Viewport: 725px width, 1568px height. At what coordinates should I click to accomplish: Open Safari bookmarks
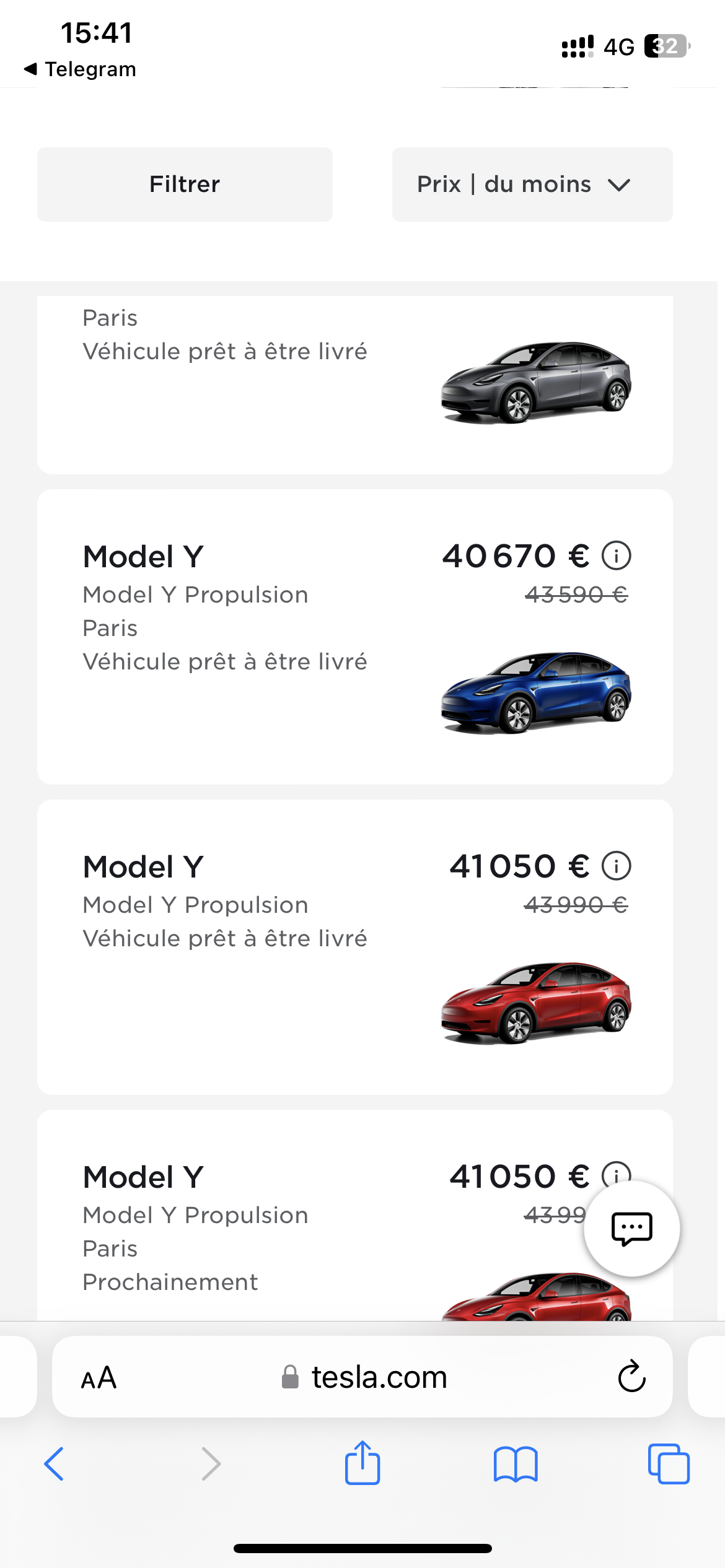point(516,1464)
